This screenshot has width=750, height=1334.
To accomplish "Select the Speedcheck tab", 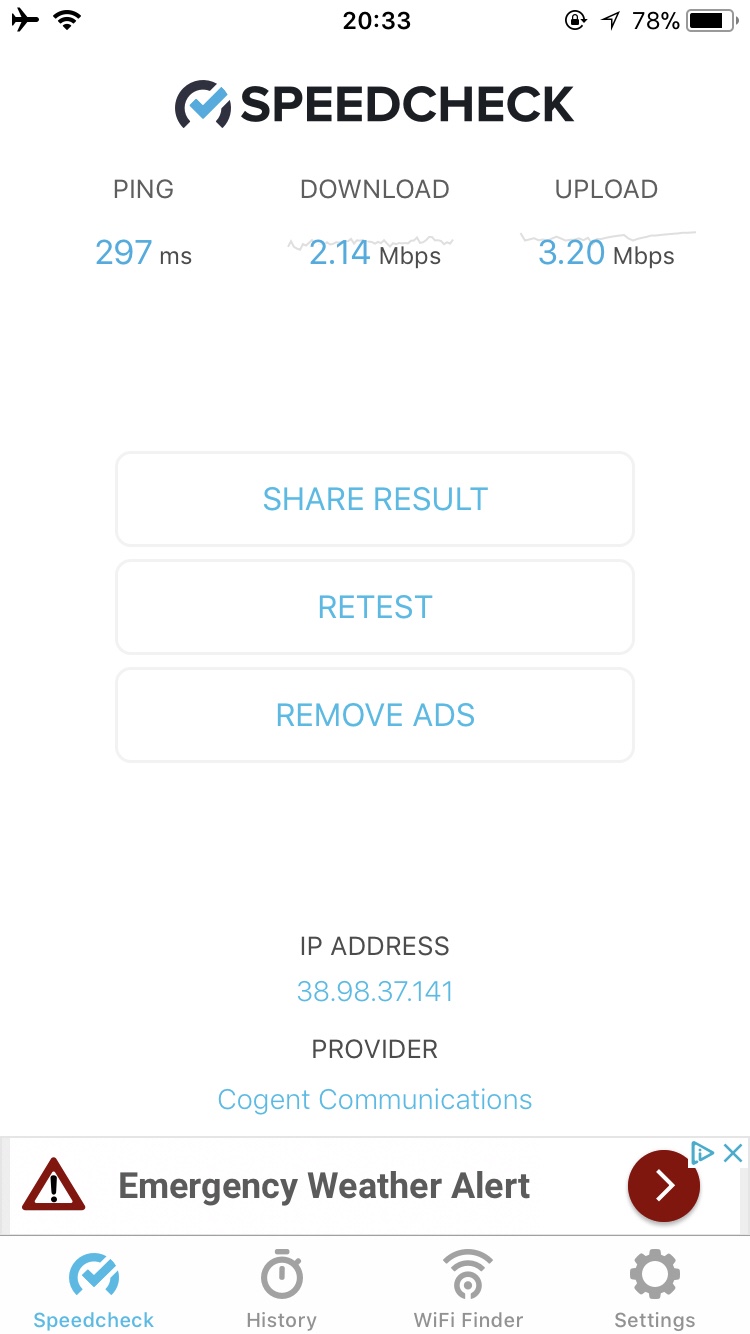I will [x=94, y=1288].
